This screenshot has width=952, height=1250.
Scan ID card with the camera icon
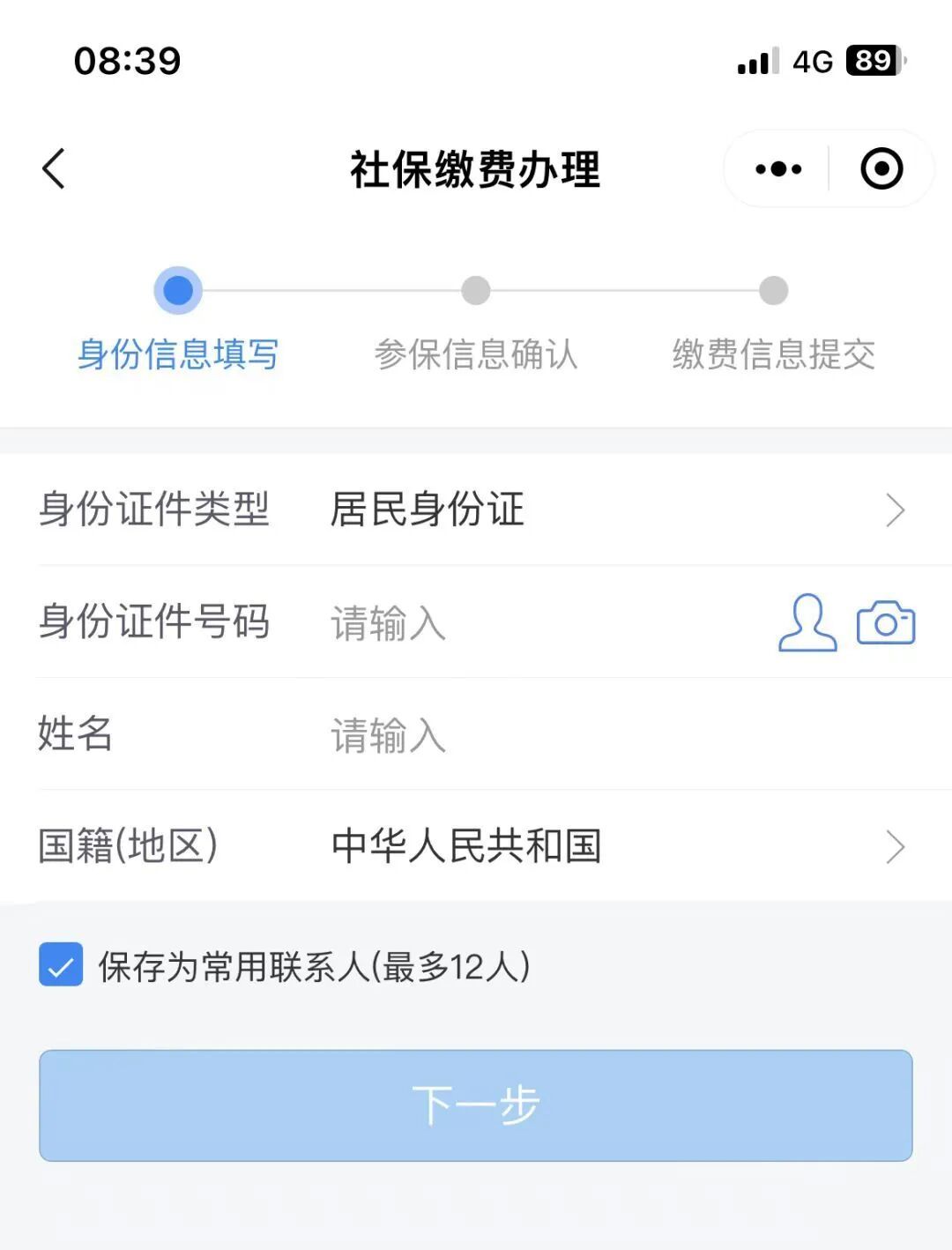[x=886, y=623]
